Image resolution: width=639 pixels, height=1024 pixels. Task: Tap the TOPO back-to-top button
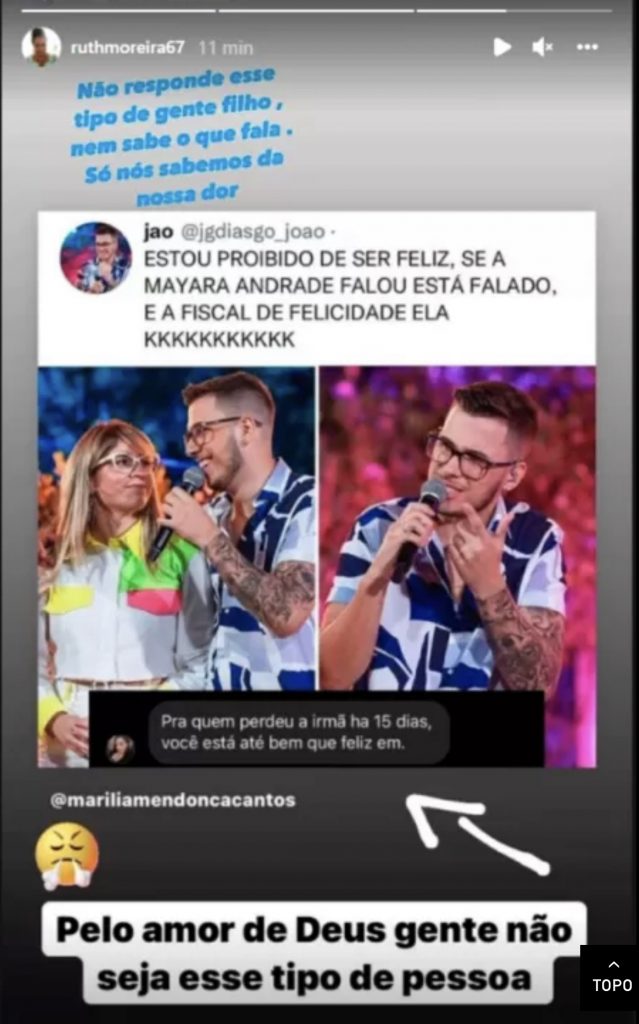[610, 977]
